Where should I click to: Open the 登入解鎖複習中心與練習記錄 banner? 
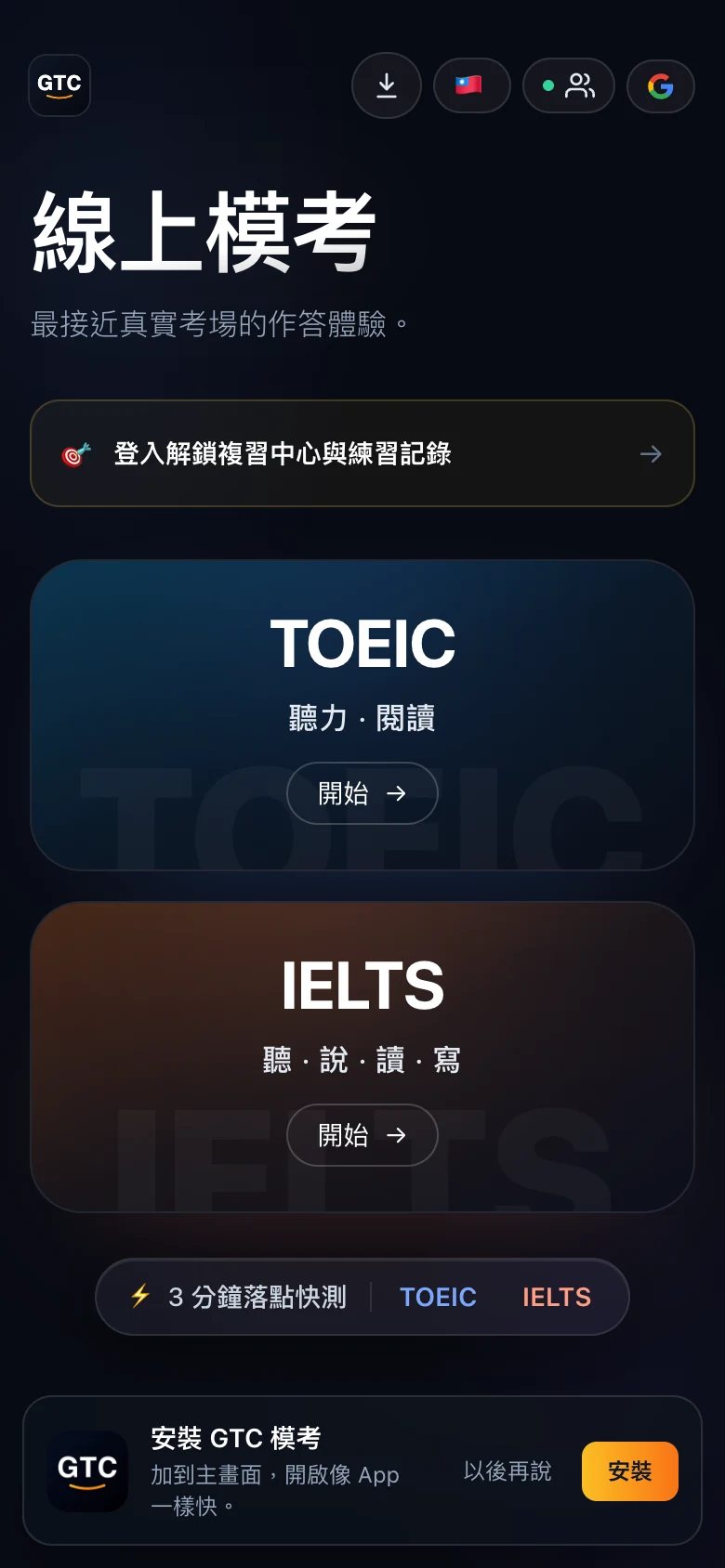tap(362, 453)
